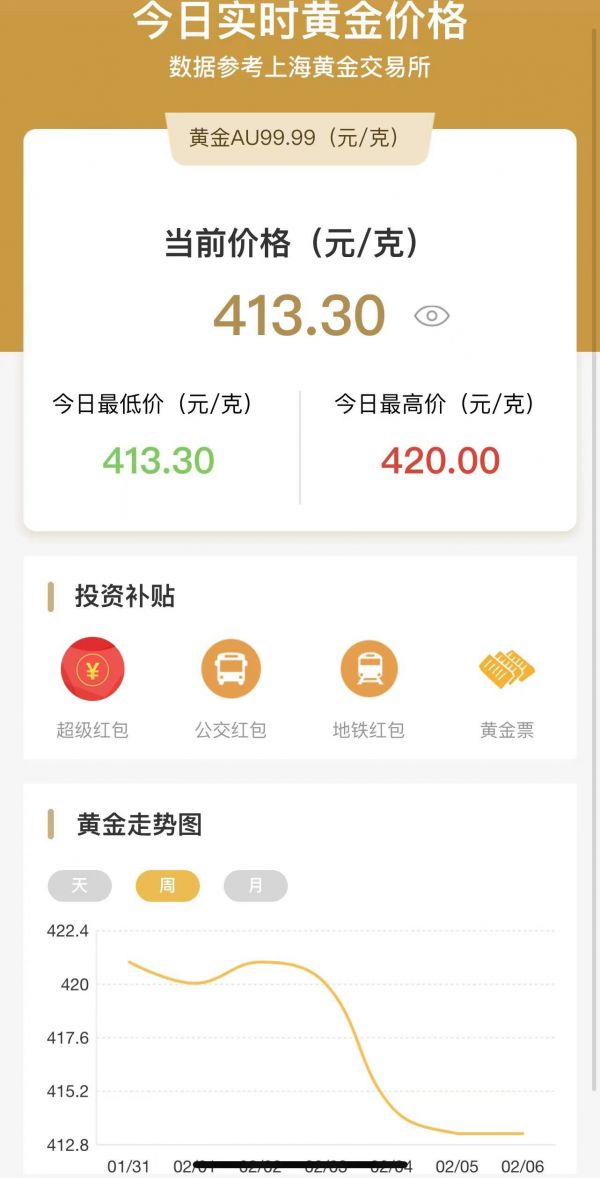The image size is (600, 1178).
Task: Open the 黄金票 gold ticket
Action: tap(507, 670)
